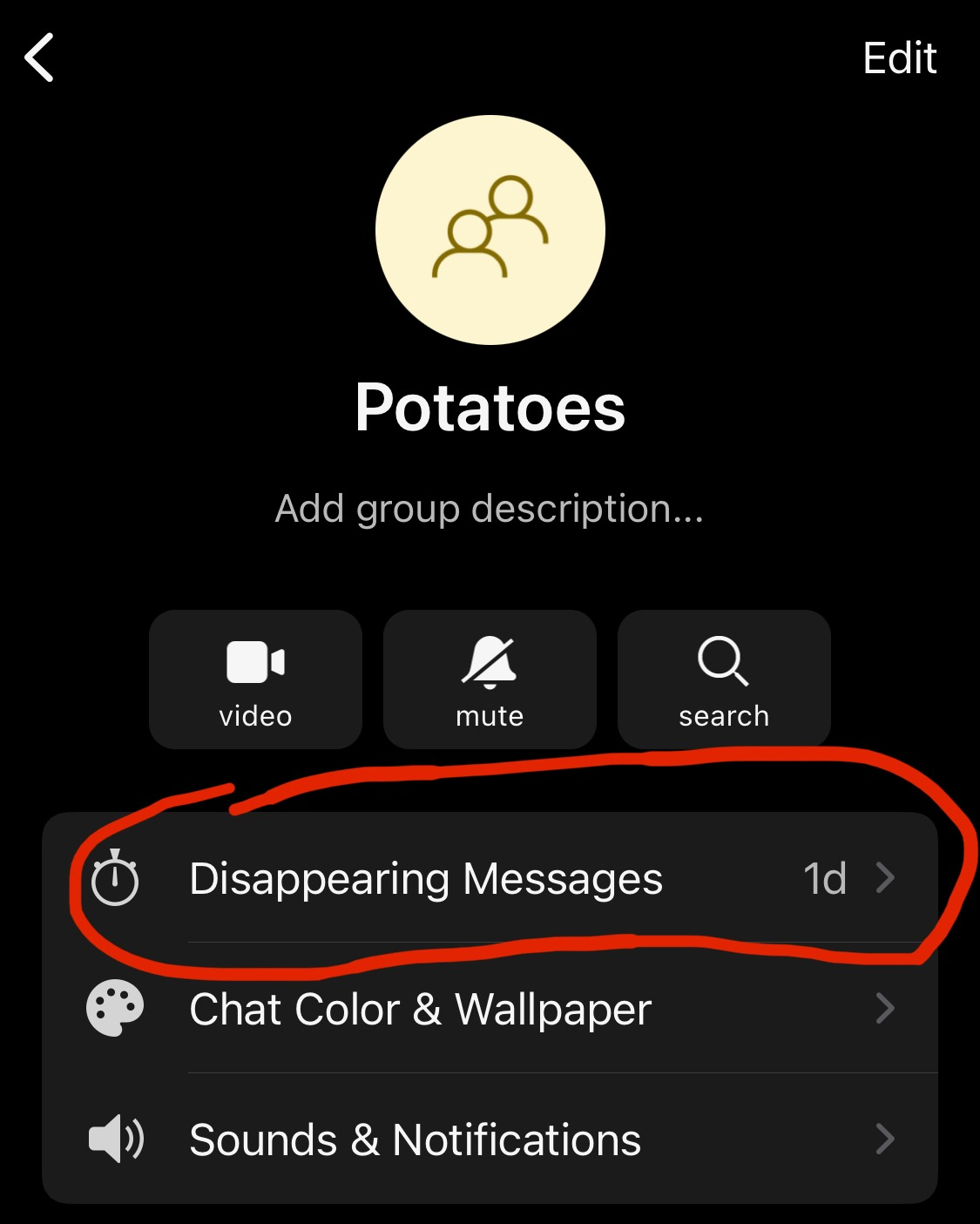Start a video call with Potatoes group

254,664
